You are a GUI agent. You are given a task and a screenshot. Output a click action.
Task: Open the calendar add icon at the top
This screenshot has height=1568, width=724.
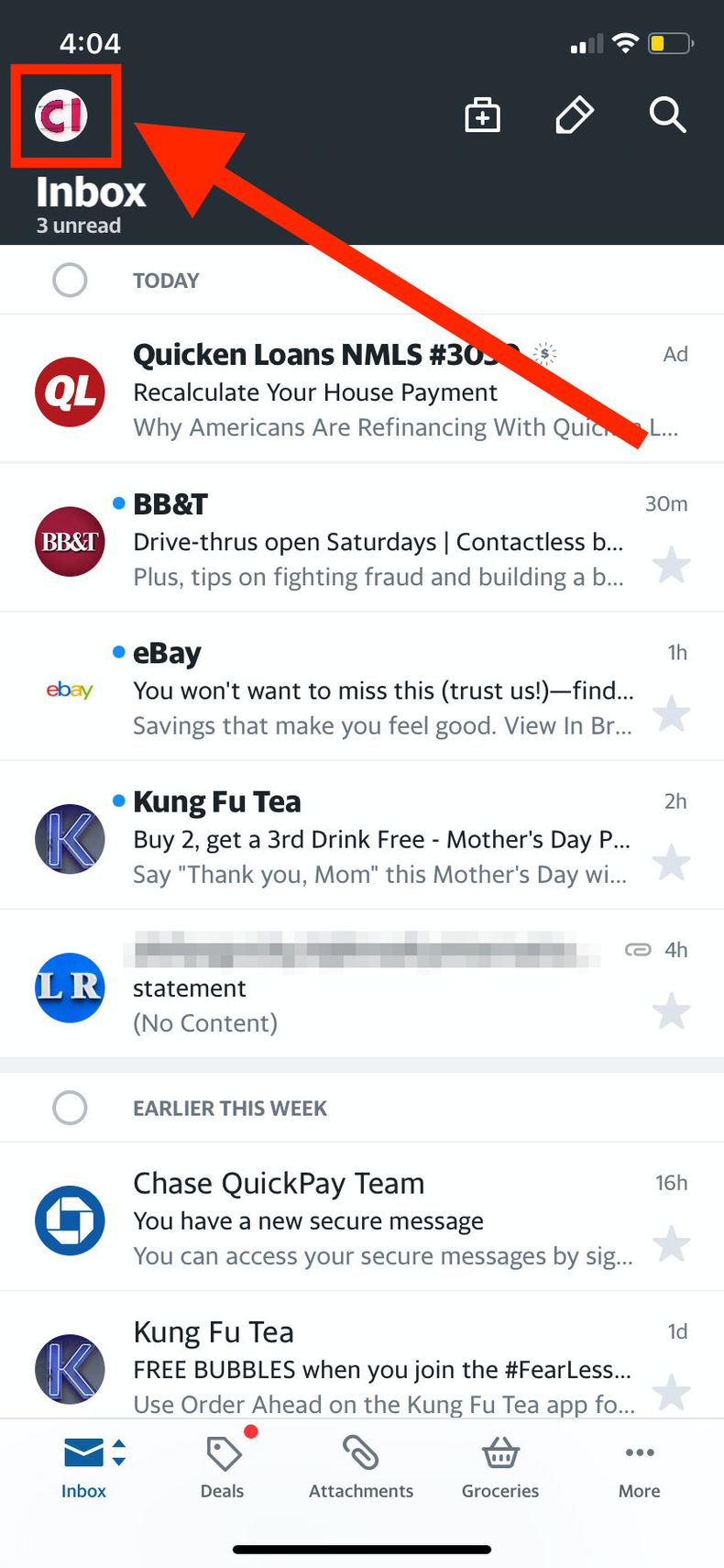pos(482,116)
